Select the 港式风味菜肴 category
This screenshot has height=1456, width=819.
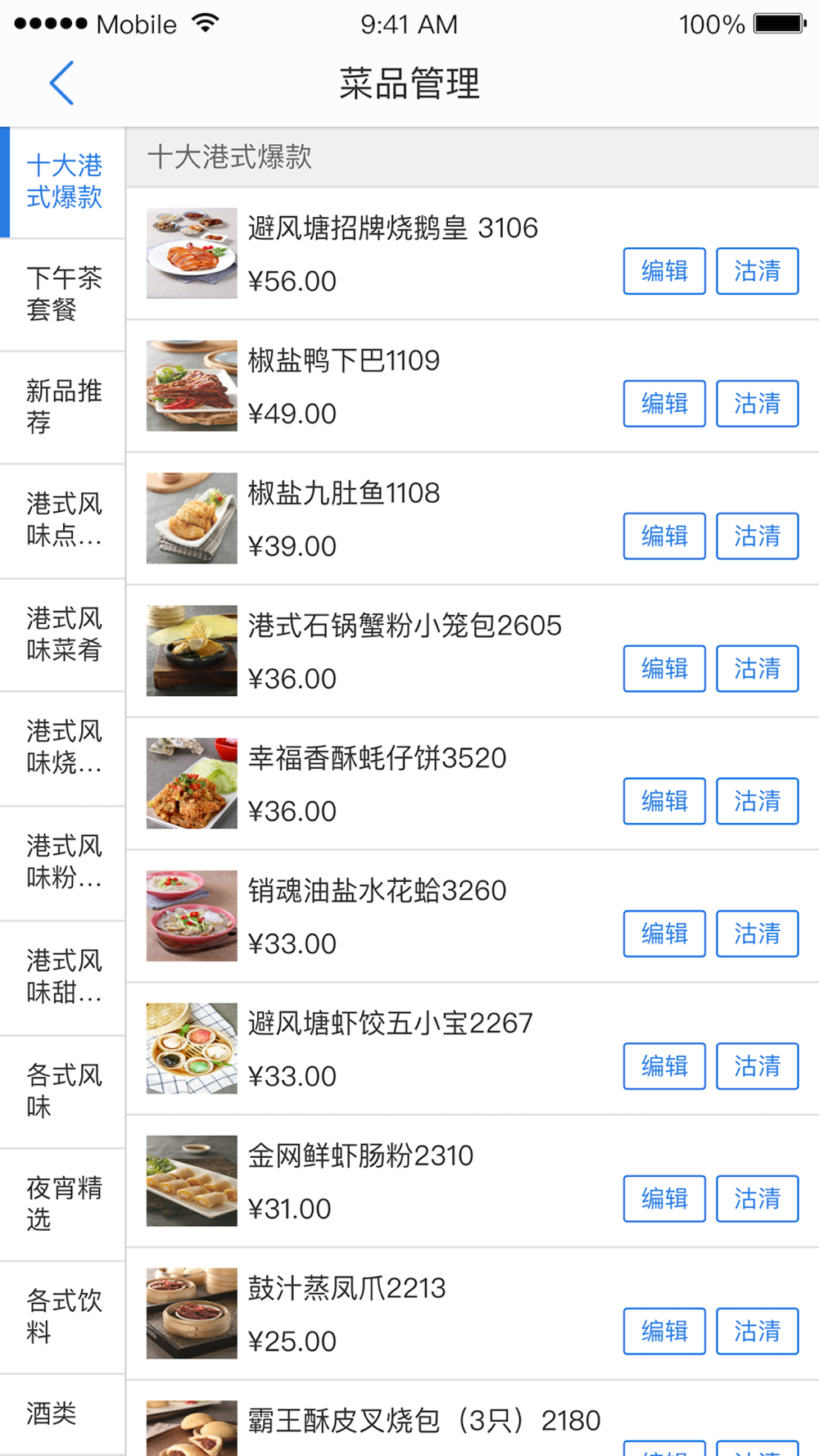tap(63, 634)
